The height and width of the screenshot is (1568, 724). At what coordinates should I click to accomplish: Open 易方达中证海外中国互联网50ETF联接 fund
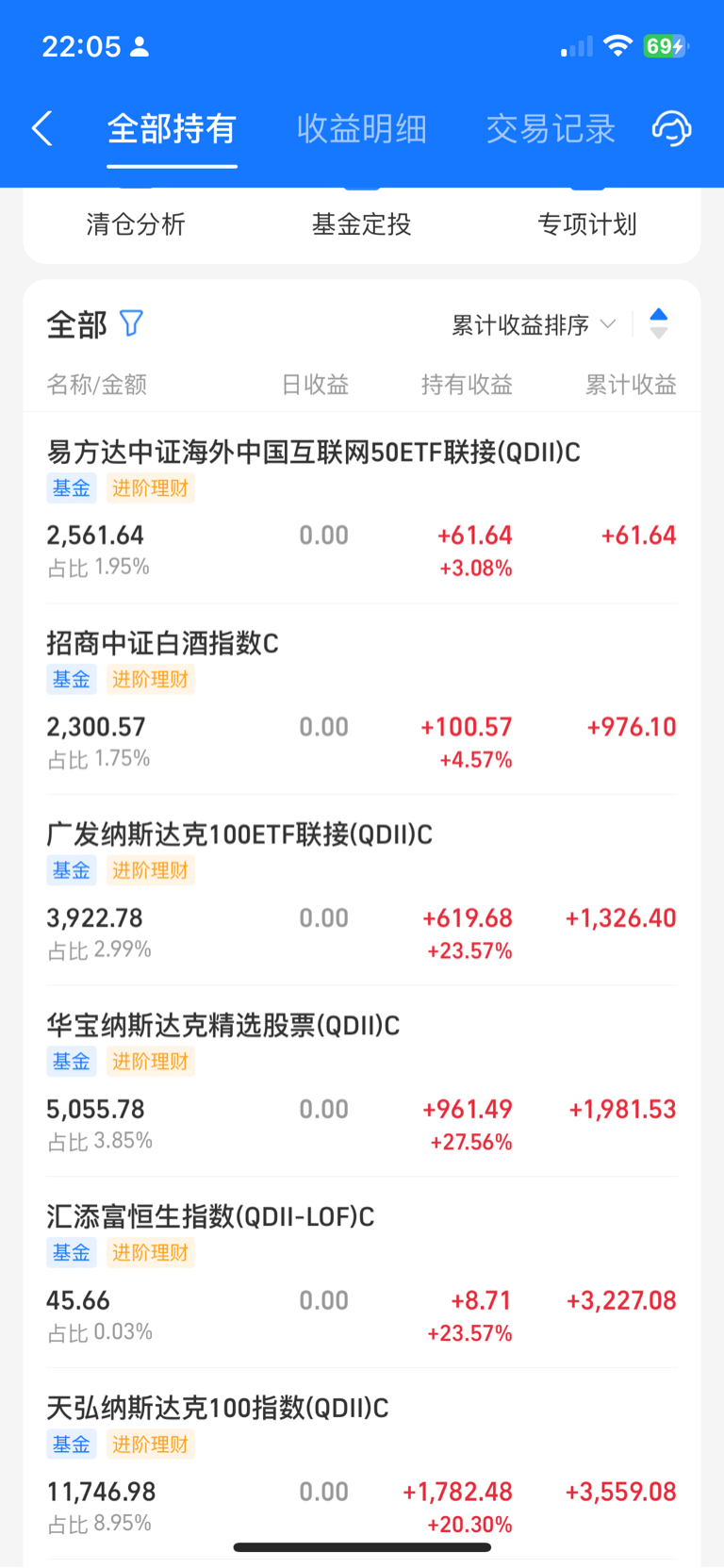tap(362, 508)
